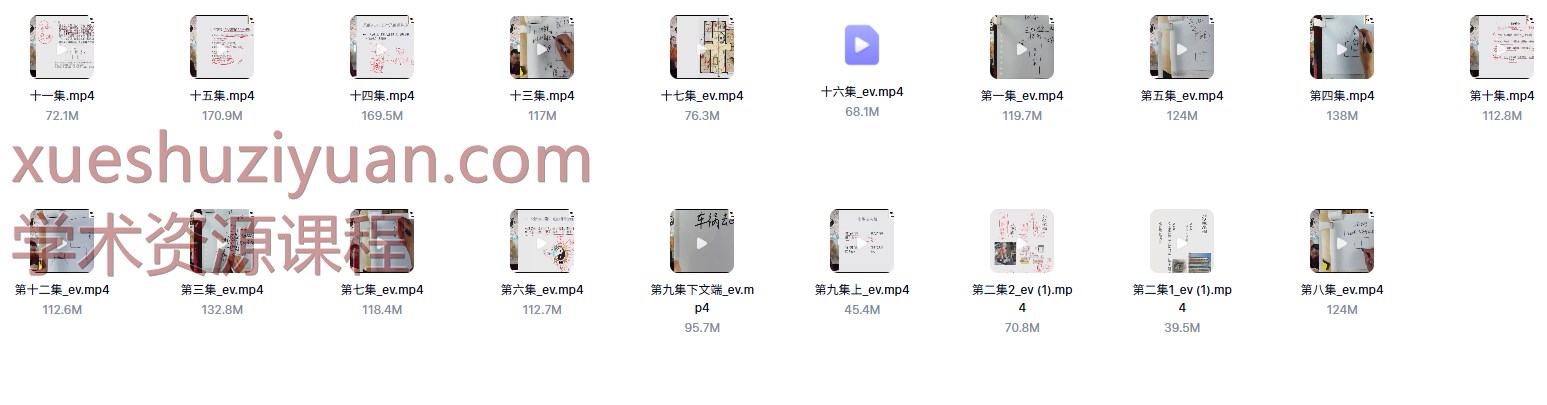The height and width of the screenshot is (405, 1547).
Task: Play 第四集.mp4
Action: point(1342,47)
